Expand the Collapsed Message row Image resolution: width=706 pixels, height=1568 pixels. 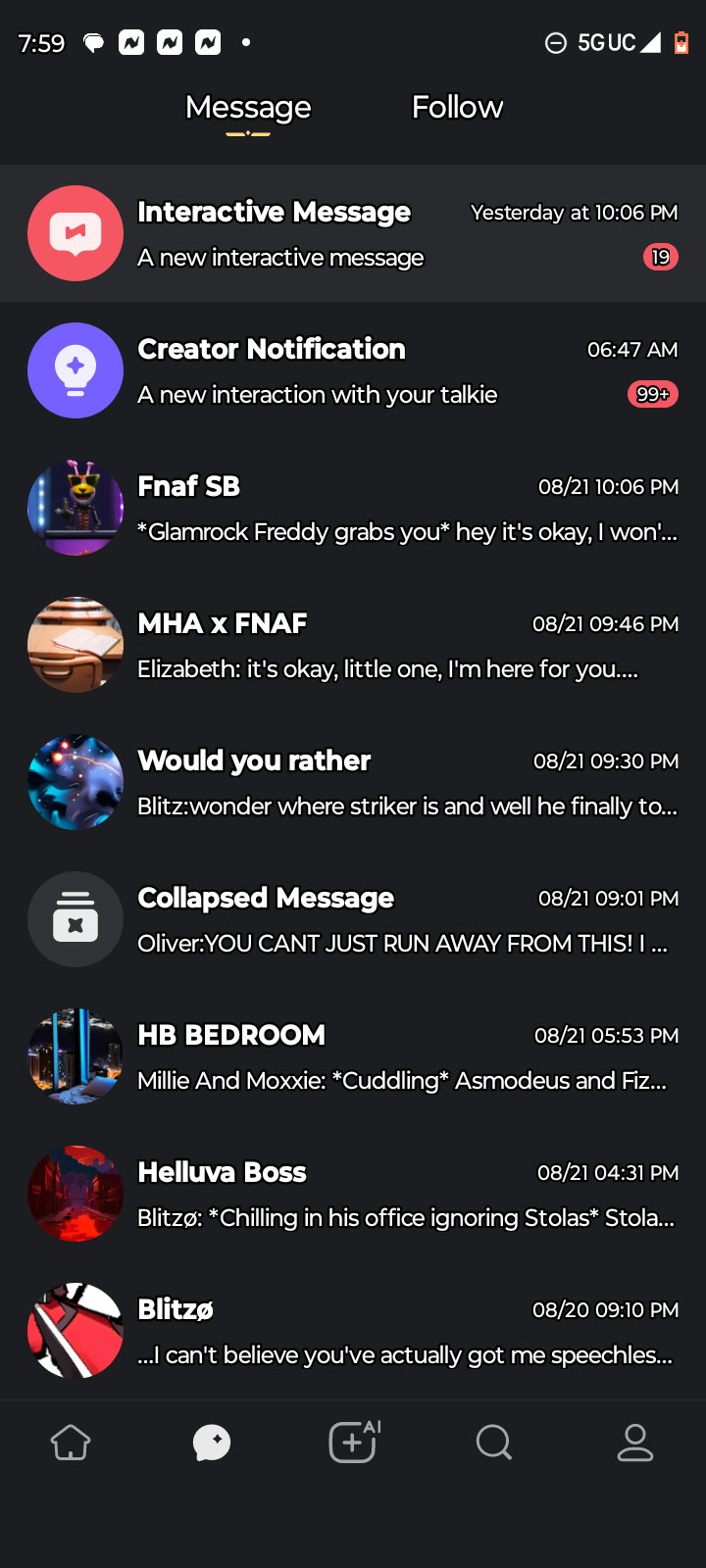[x=353, y=919]
